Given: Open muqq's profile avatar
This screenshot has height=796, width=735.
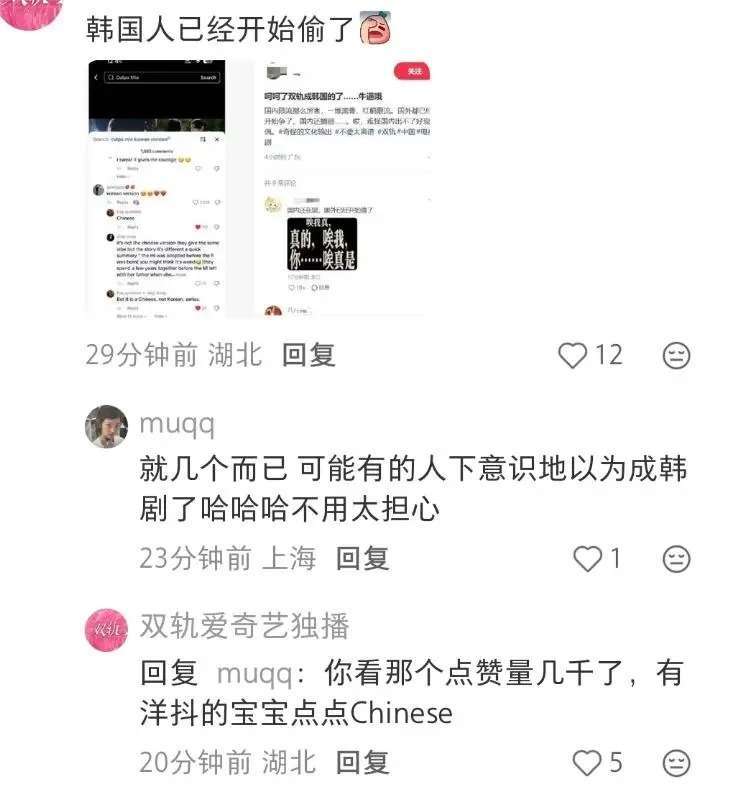Looking at the screenshot, I should tap(108, 426).
